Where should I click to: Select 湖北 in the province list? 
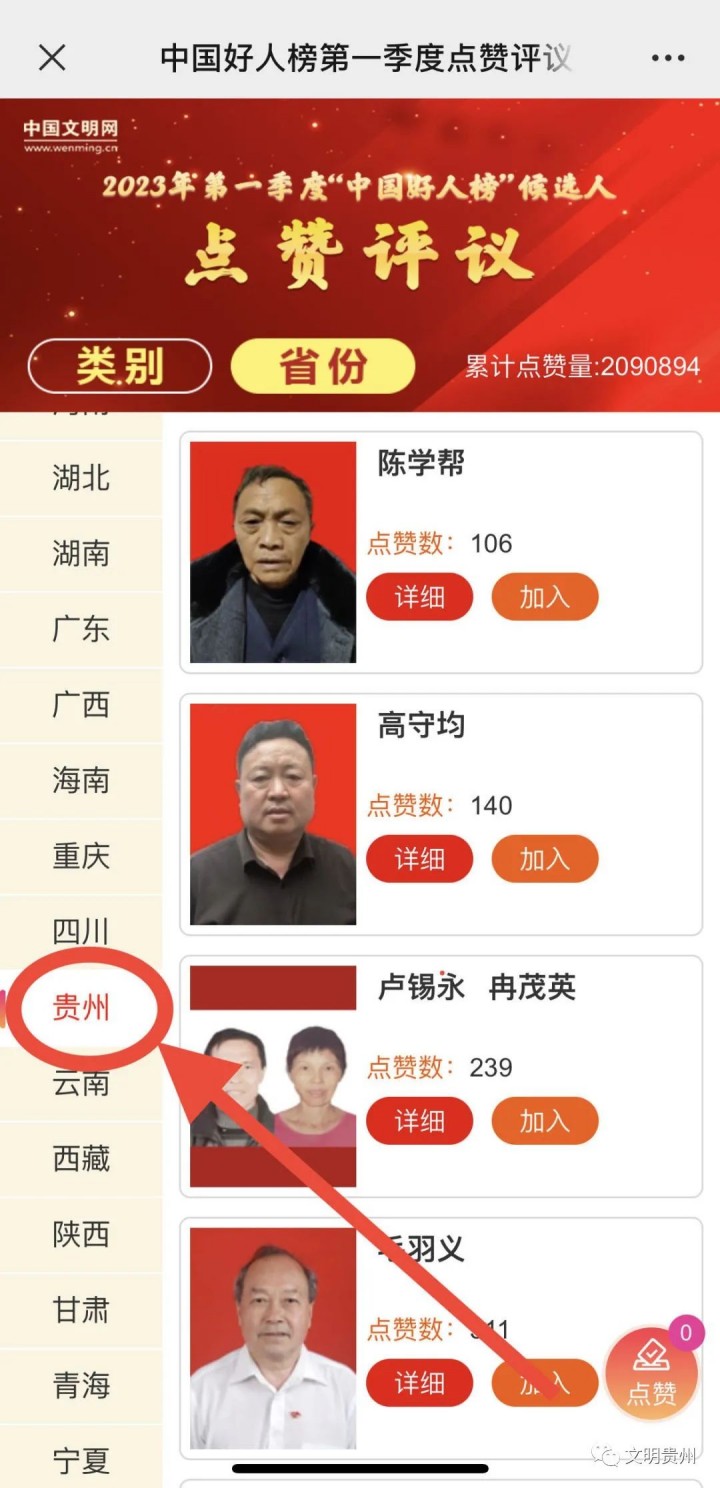[x=81, y=478]
